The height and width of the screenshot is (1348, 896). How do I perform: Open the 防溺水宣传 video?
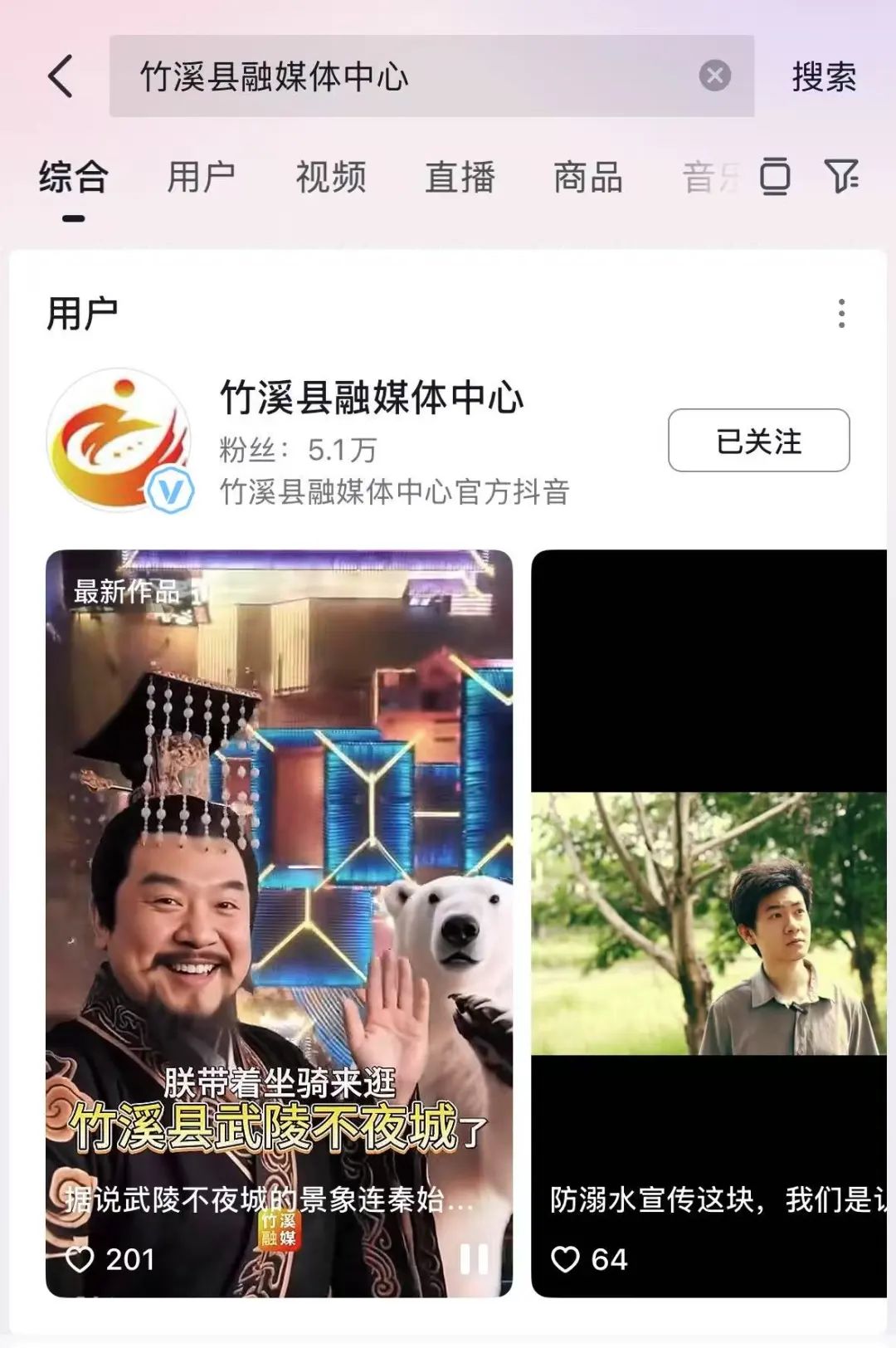click(709, 921)
